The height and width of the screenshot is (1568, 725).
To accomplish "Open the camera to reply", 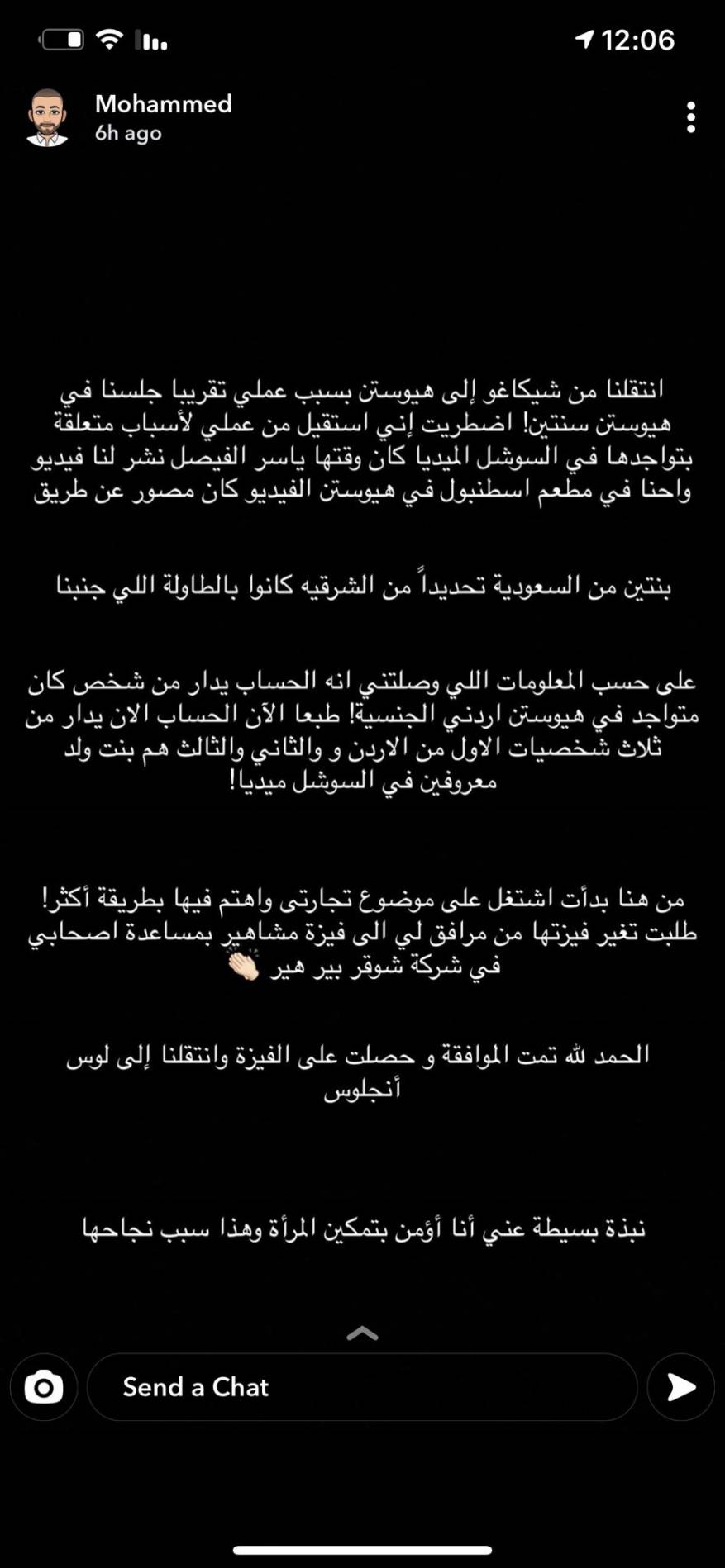I will pos(44,1387).
